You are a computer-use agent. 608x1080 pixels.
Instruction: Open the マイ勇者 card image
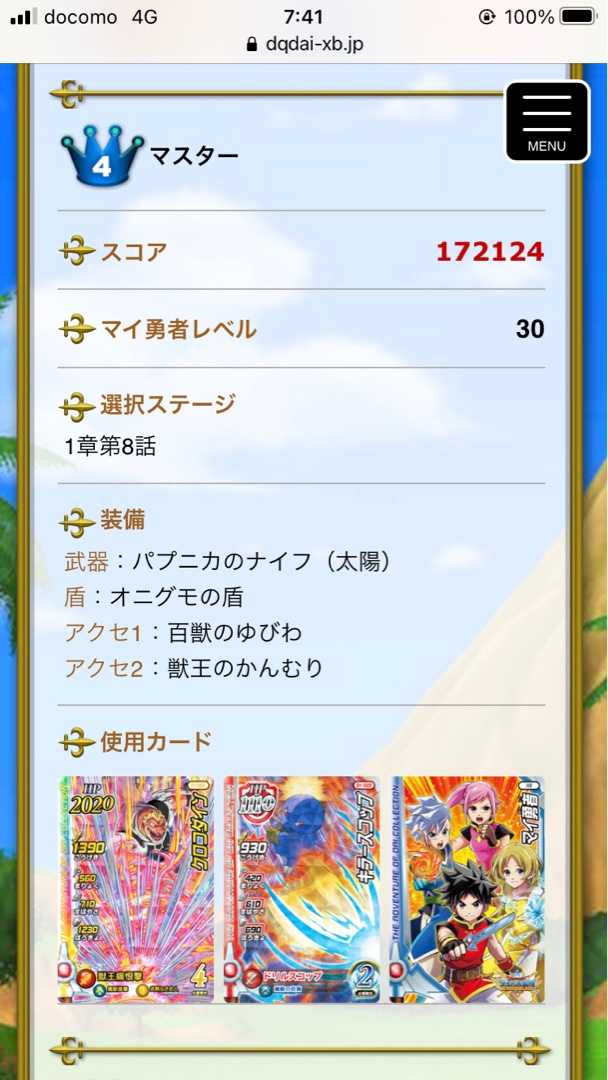tap(468, 889)
